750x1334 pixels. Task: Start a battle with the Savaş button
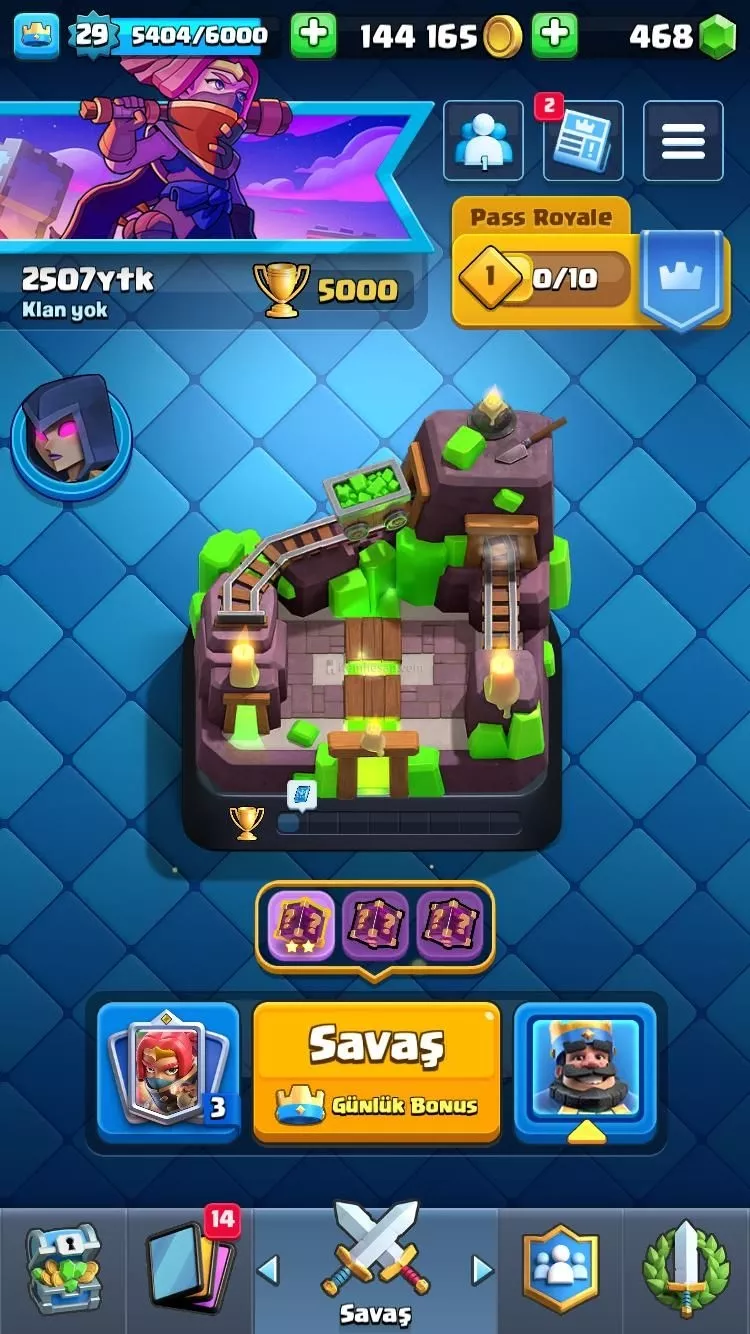[x=376, y=1072]
